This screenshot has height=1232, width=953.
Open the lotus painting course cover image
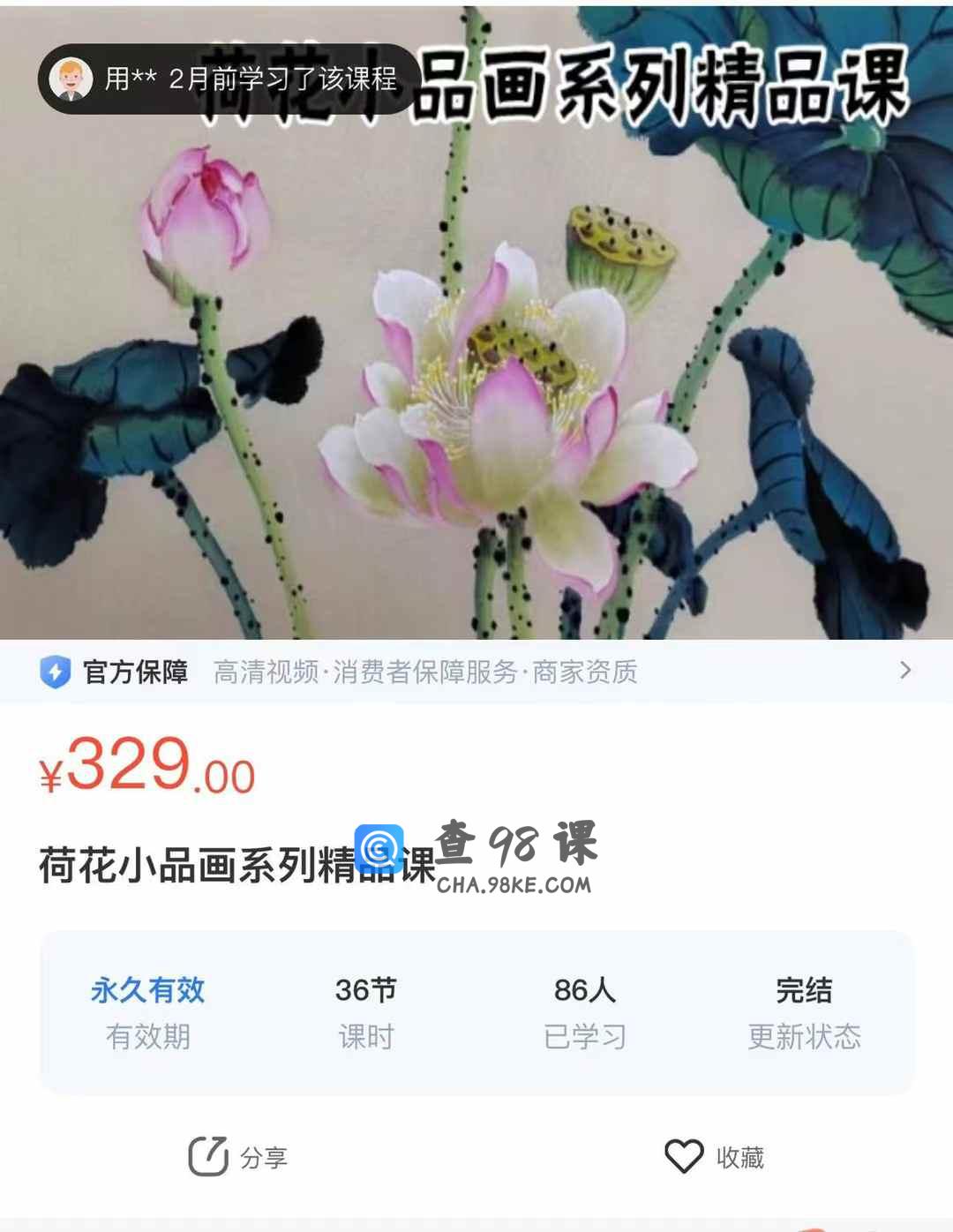pos(476,371)
